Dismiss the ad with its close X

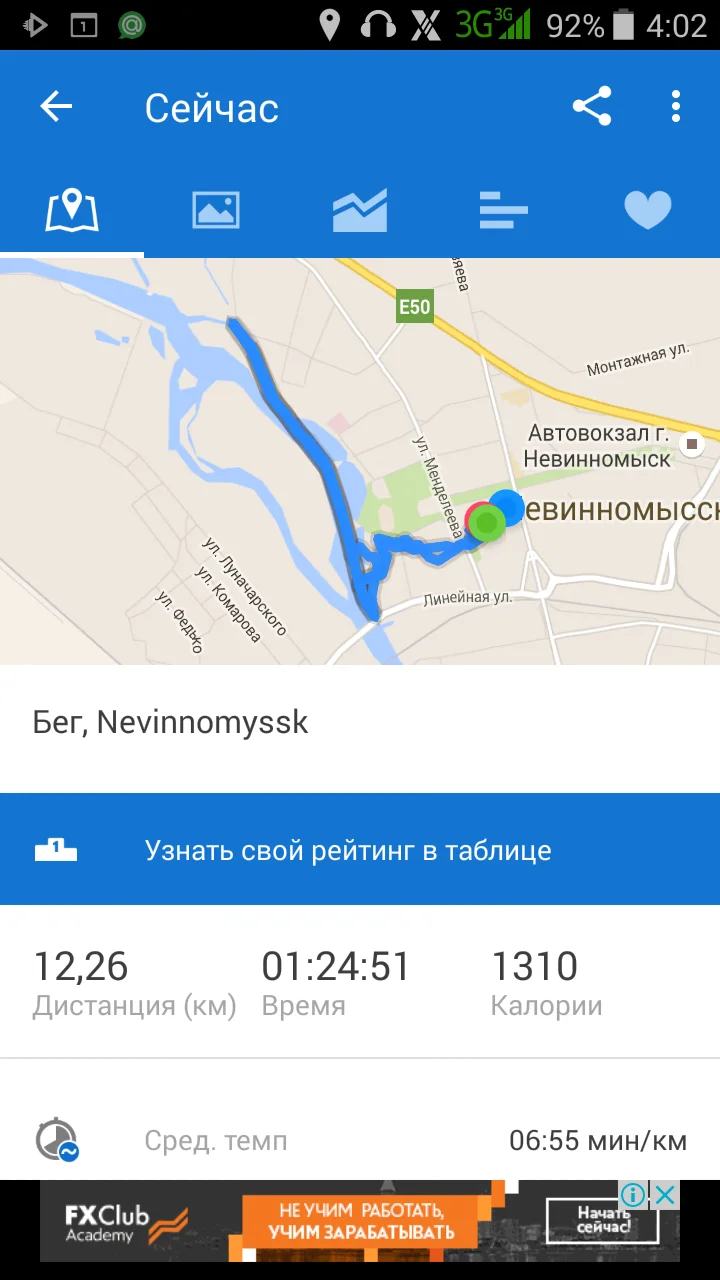pos(664,1193)
